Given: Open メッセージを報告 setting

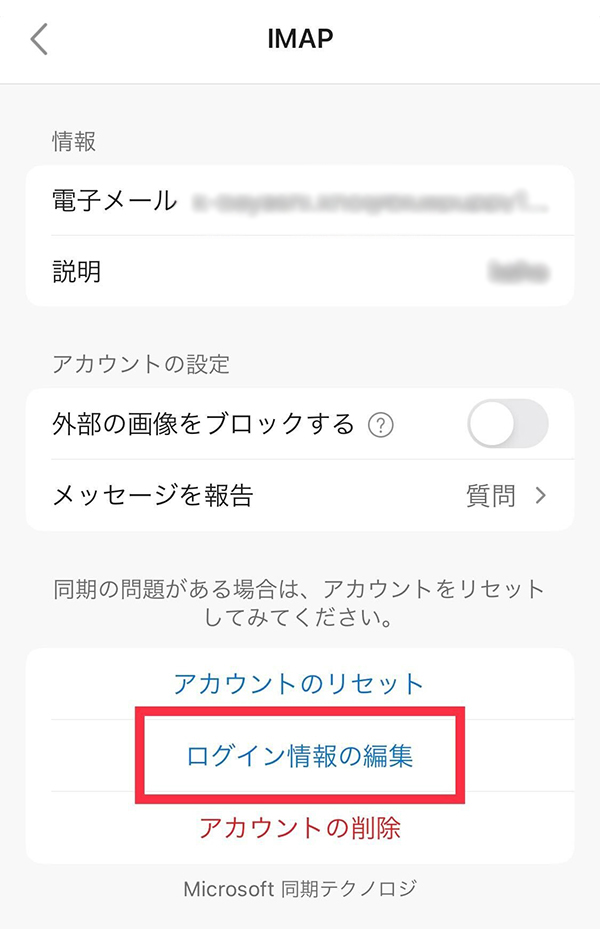Looking at the screenshot, I should pyautogui.click(x=300, y=495).
